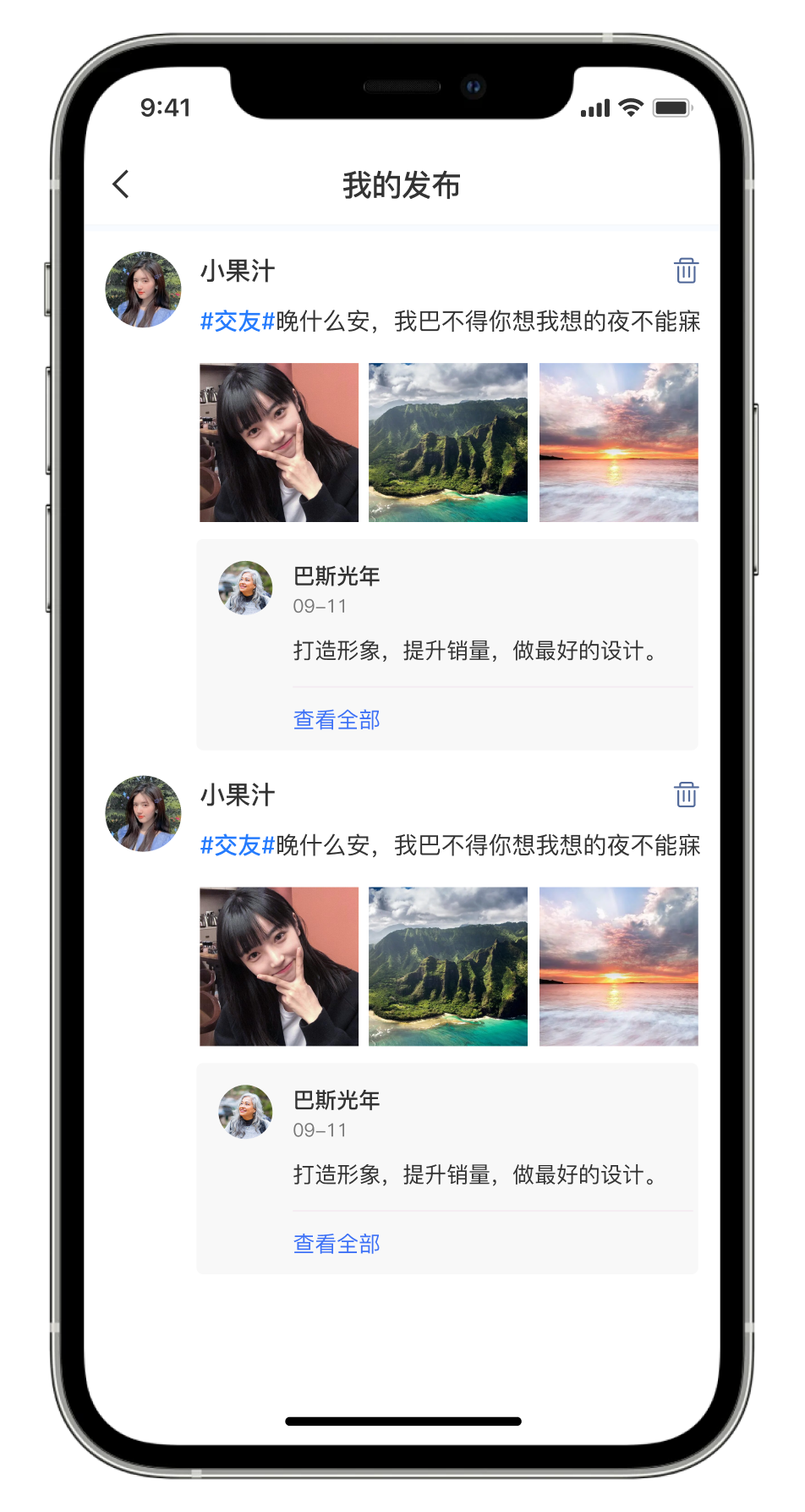Open 小果汁's avatar on the first post
This screenshot has height=1512, width=805.
pos(143,289)
